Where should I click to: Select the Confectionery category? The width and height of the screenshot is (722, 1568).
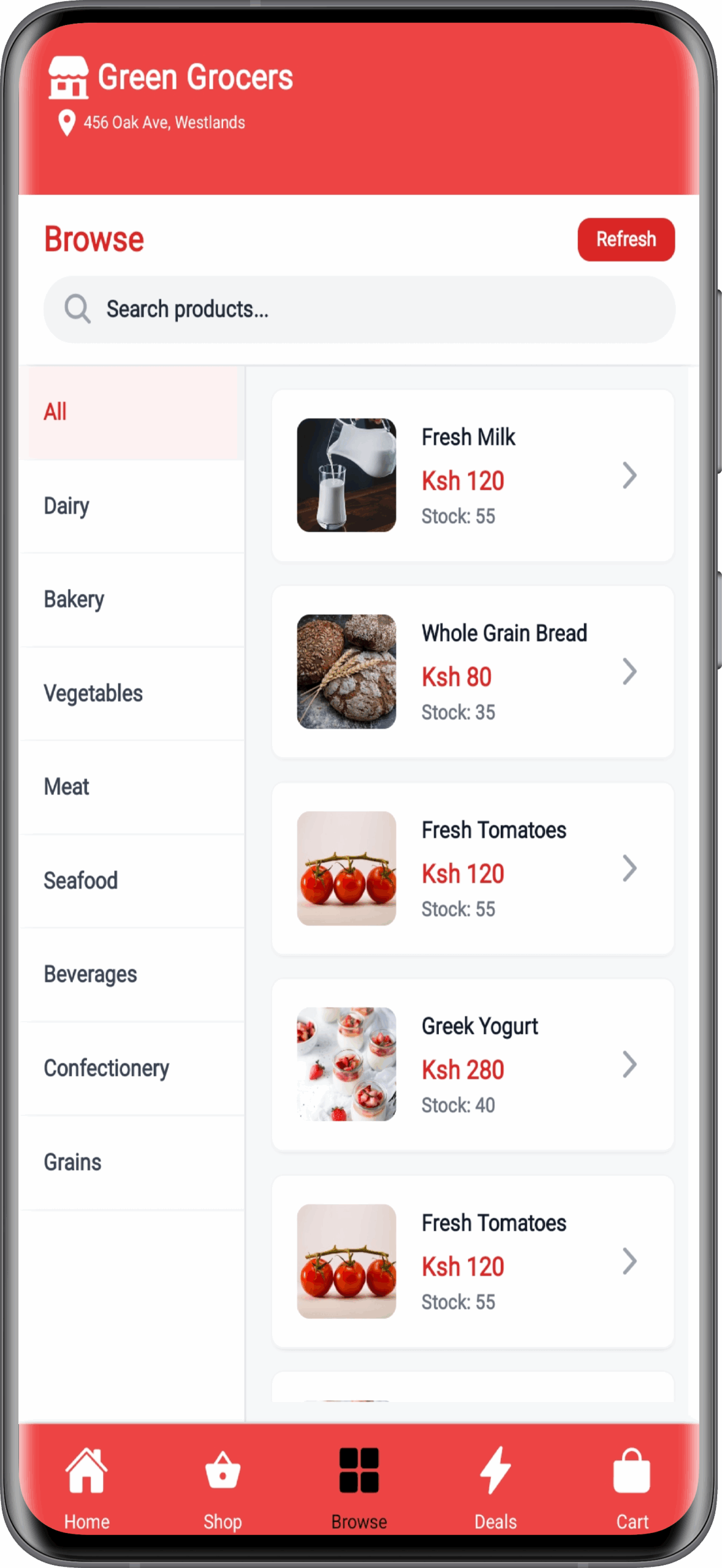[x=132, y=1068]
